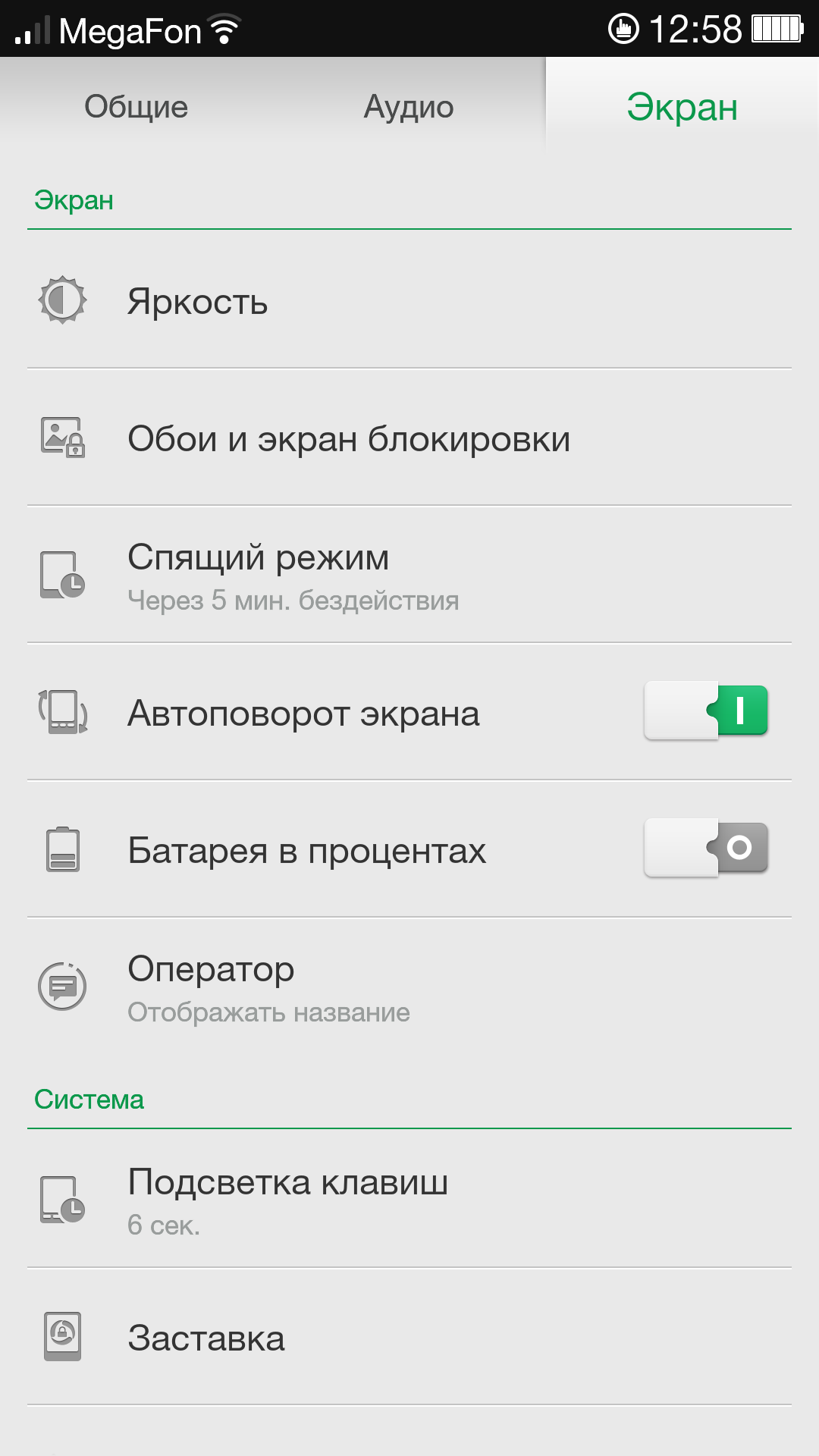The image size is (819, 1456).
Task: Switch to the Общие tab
Action: pos(136,106)
